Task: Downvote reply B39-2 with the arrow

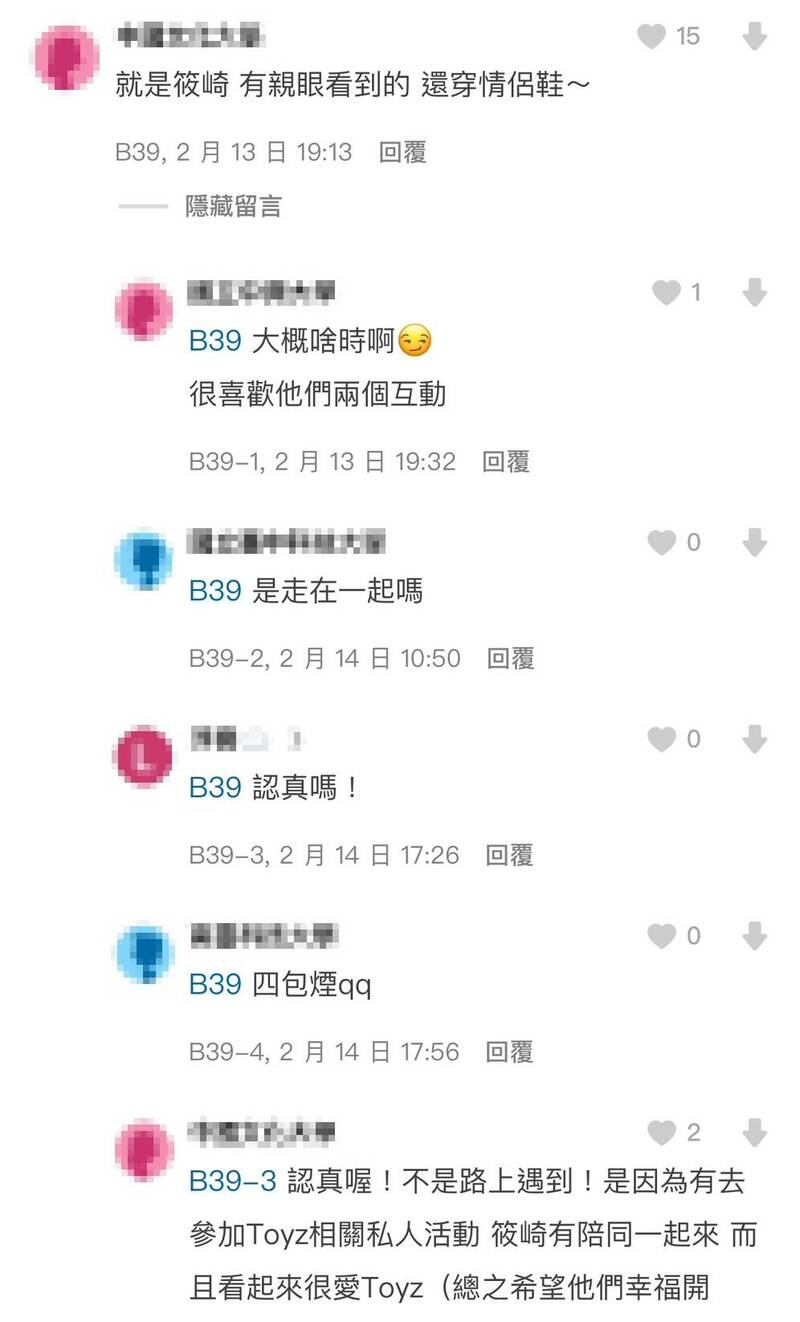Action: point(754,543)
